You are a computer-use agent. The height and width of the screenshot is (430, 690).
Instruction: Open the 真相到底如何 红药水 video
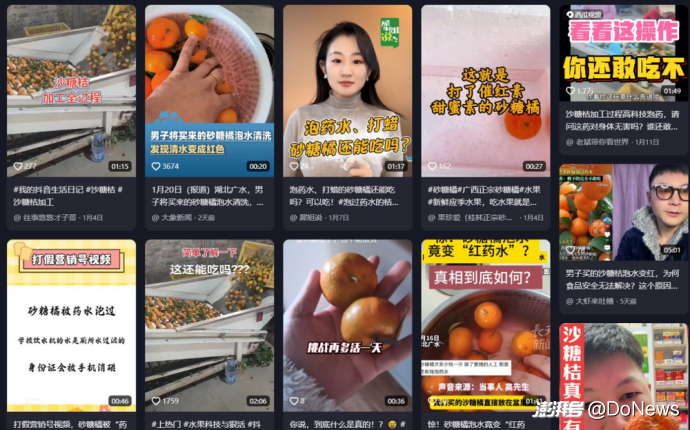click(485, 325)
